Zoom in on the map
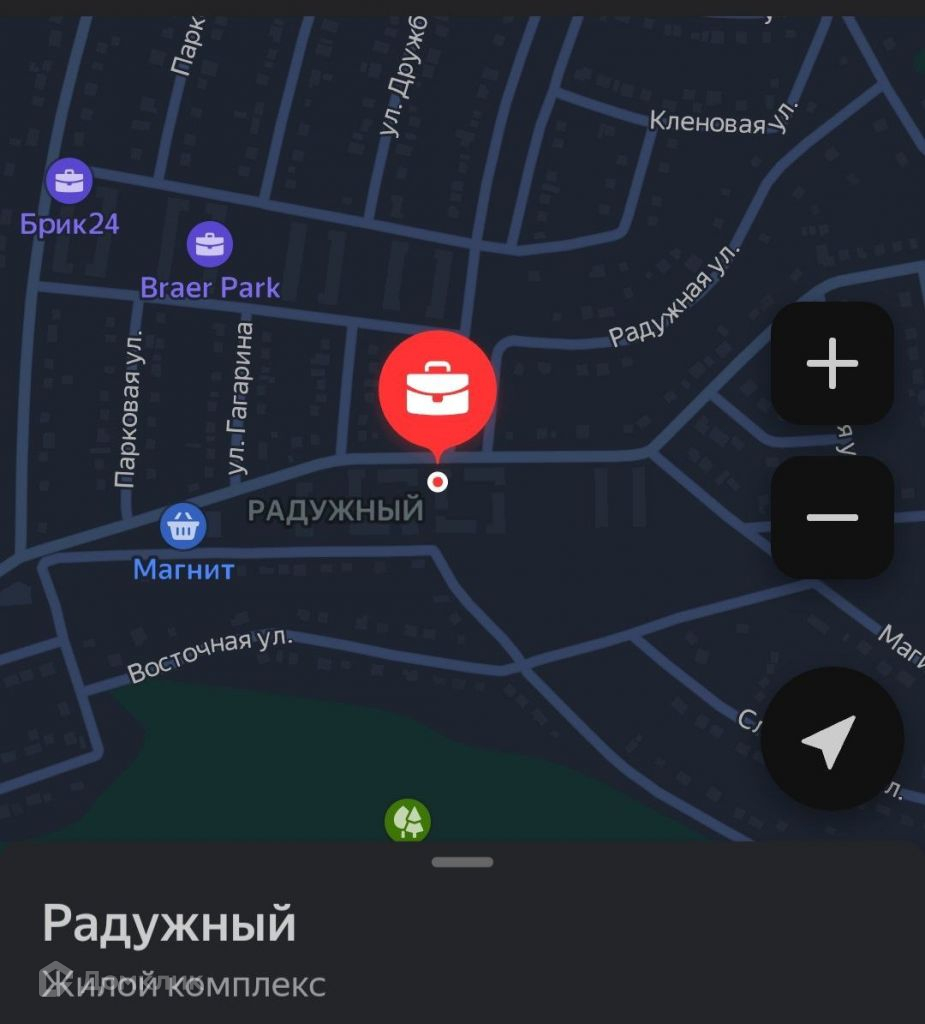The width and height of the screenshot is (925, 1024). (832, 364)
